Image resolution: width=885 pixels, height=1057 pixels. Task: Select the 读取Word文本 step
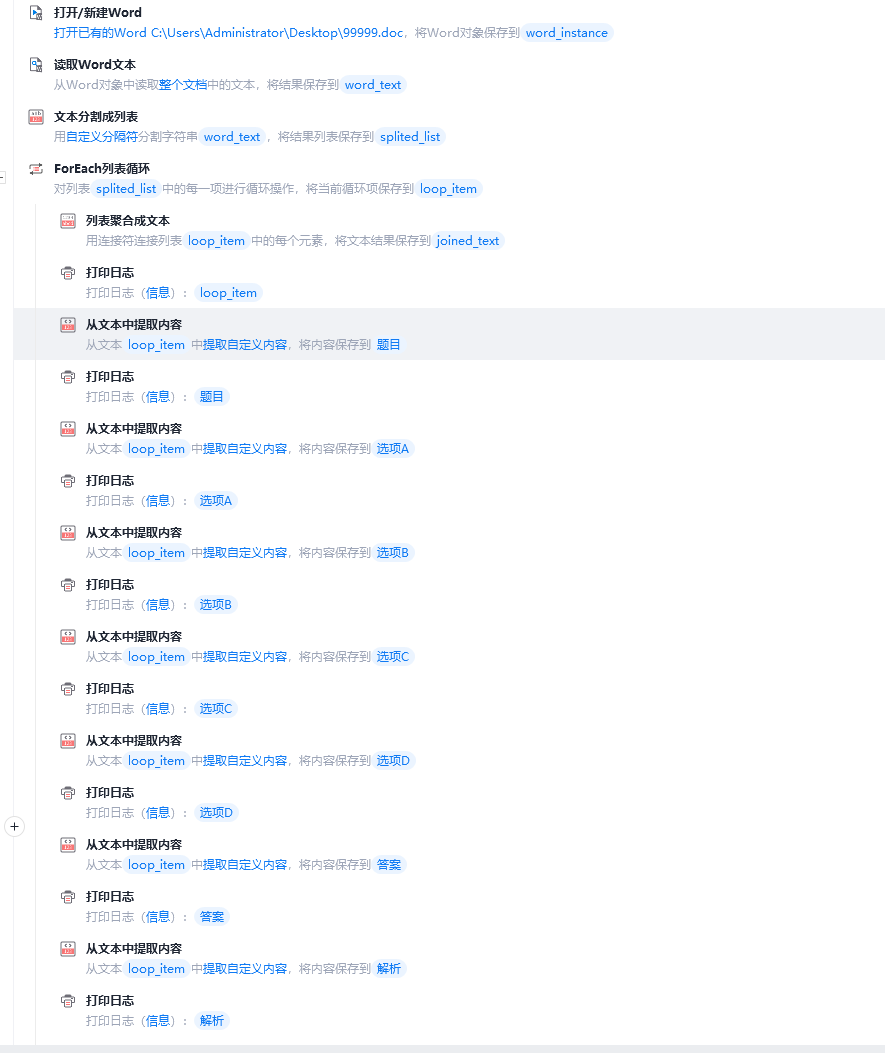click(95, 65)
